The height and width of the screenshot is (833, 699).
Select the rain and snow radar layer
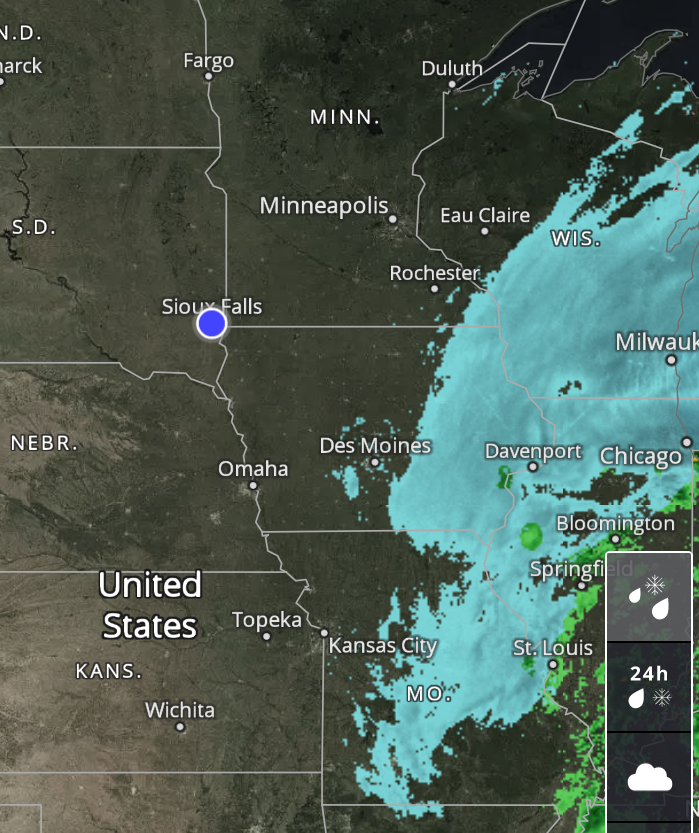(648, 596)
